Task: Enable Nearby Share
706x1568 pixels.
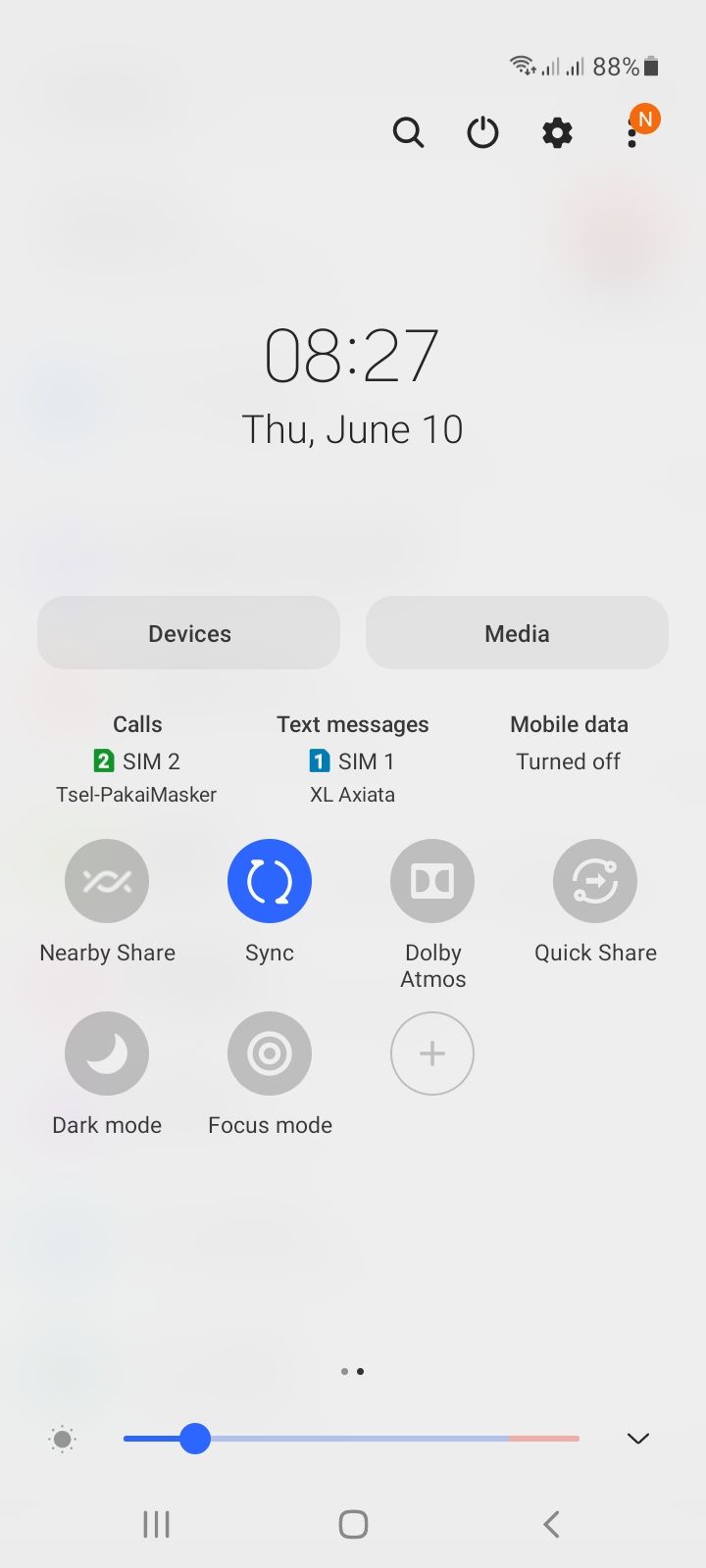Action: coord(107,881)
